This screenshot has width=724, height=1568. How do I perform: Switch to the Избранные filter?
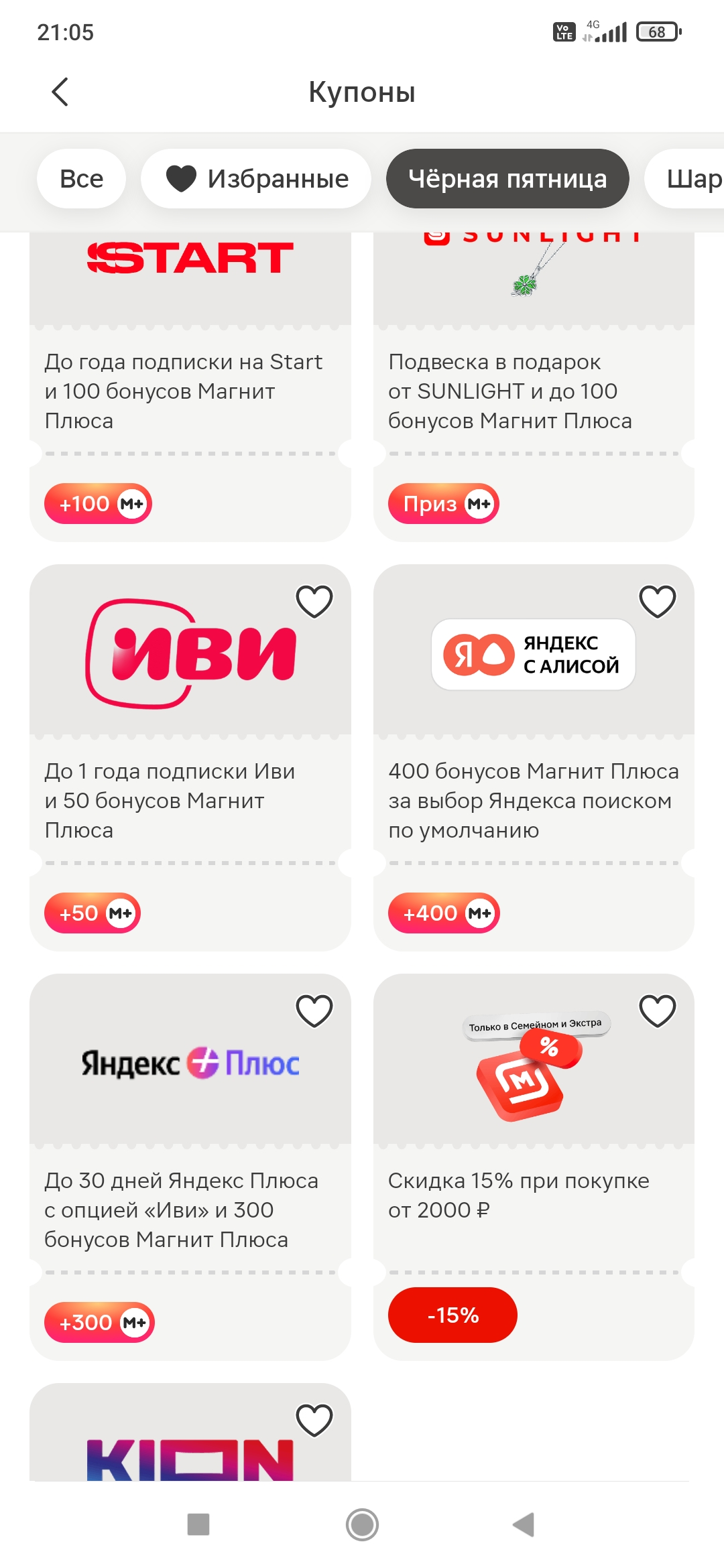tap(256, 179)
